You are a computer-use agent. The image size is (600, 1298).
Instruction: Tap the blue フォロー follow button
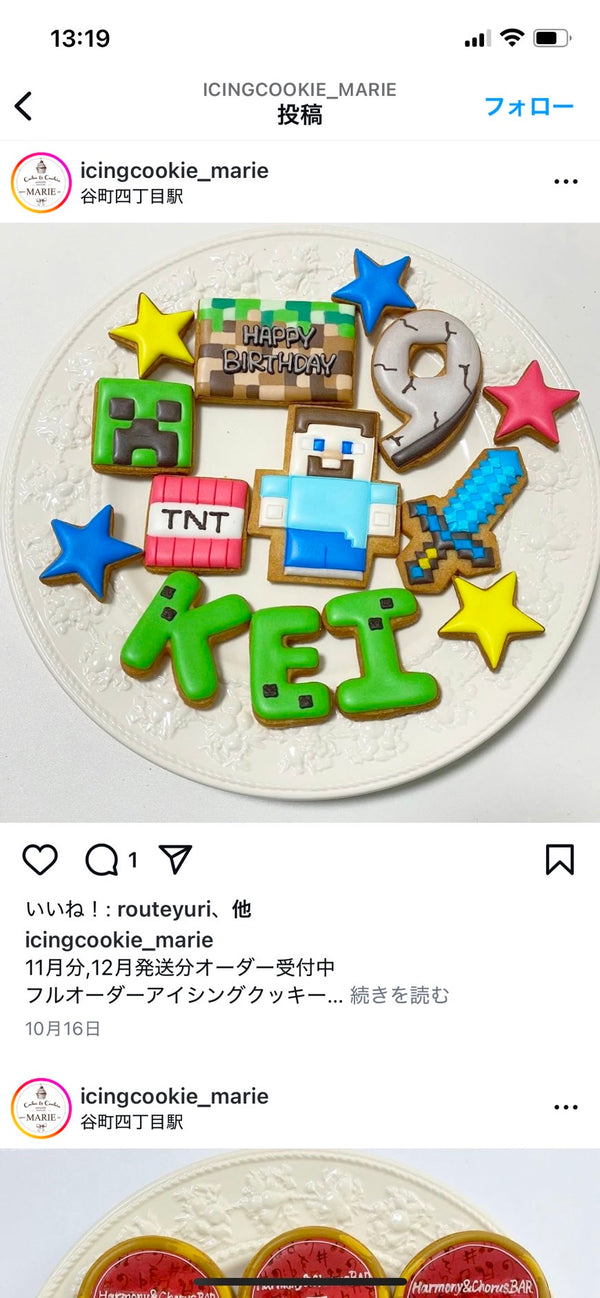[529, 106]
